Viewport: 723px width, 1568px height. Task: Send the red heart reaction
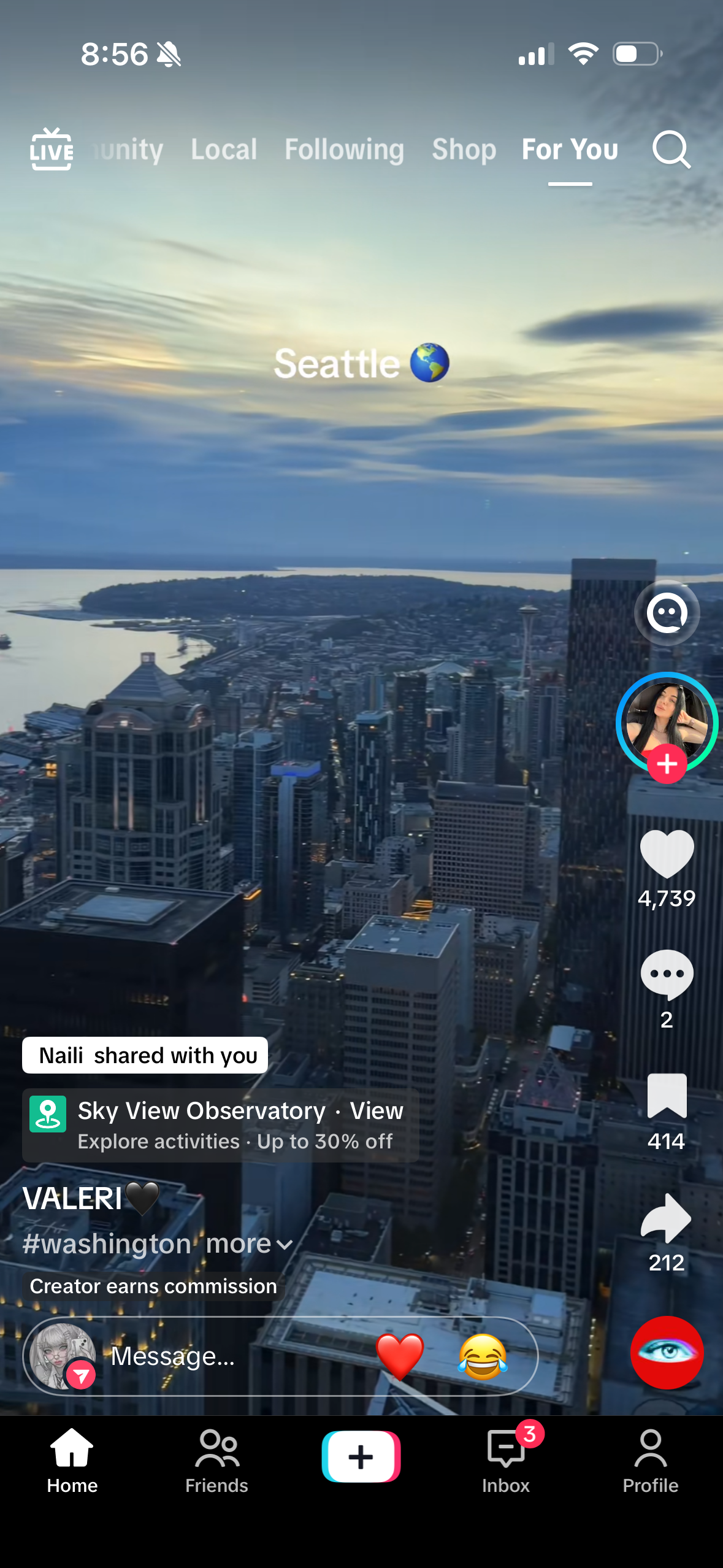point(400,1356)
